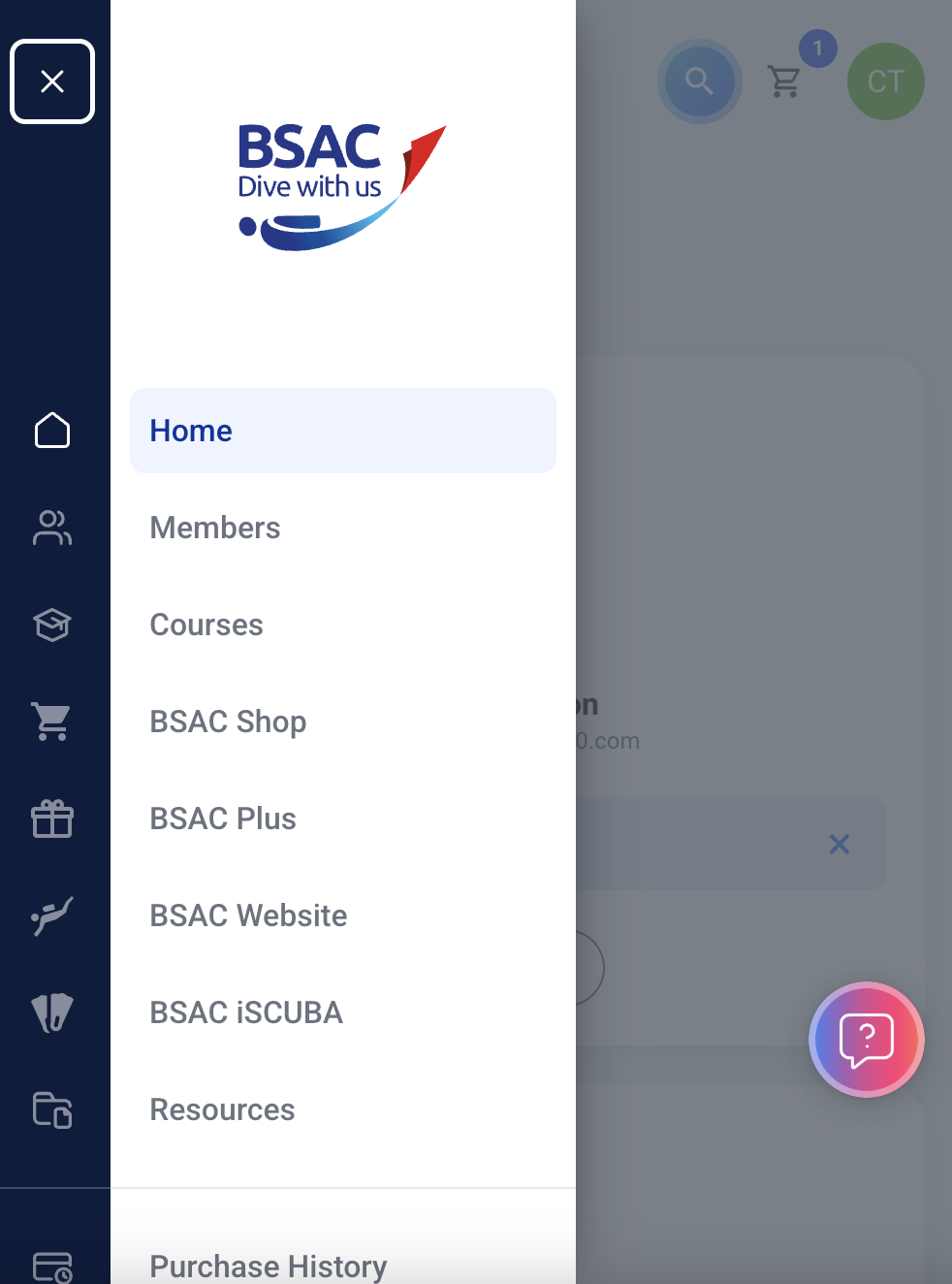
Task: View Purchase History
Action: click(x=269, y=1266)
